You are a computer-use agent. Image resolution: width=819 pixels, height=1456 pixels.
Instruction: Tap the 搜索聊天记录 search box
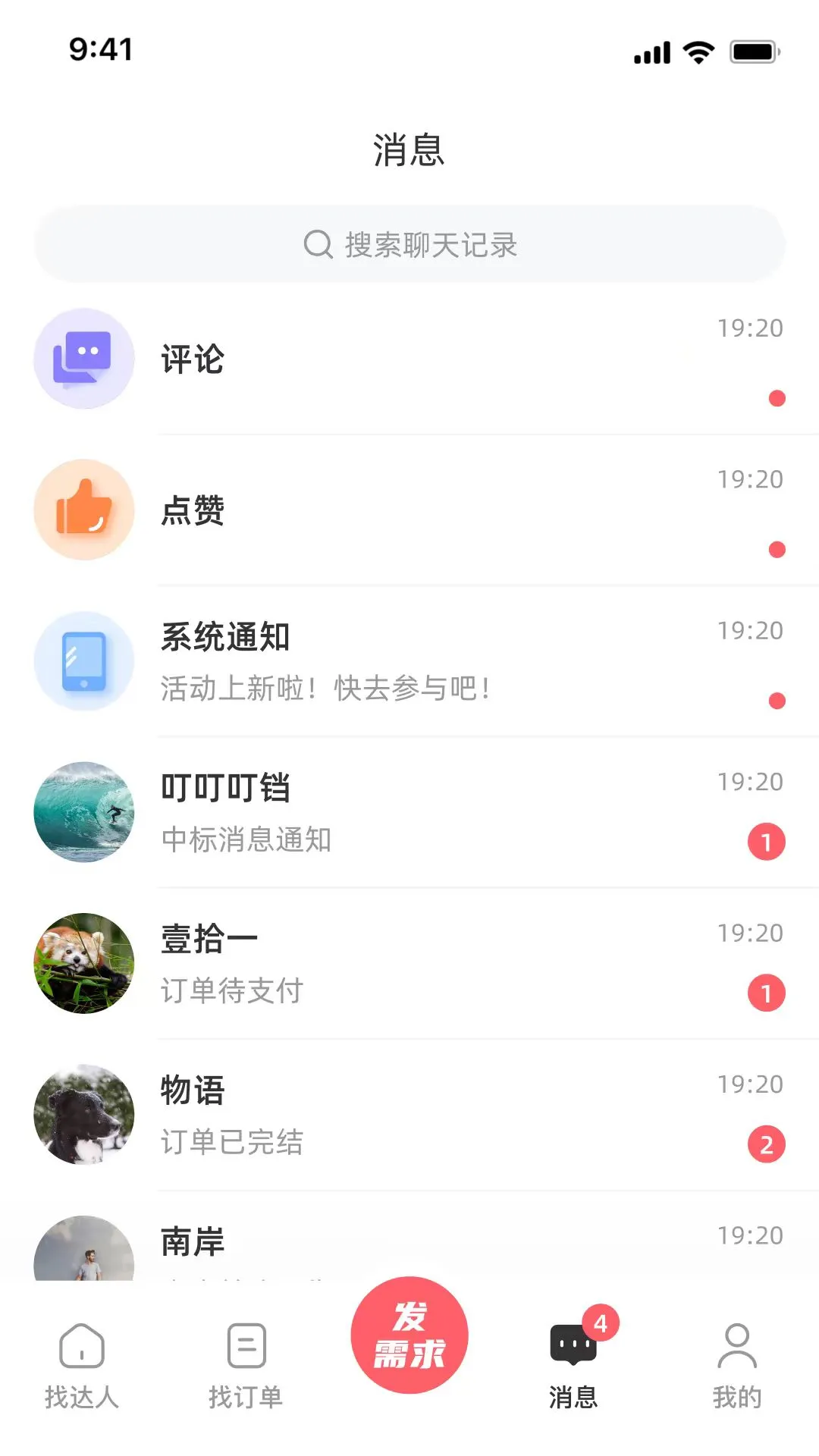click(409, 244)
